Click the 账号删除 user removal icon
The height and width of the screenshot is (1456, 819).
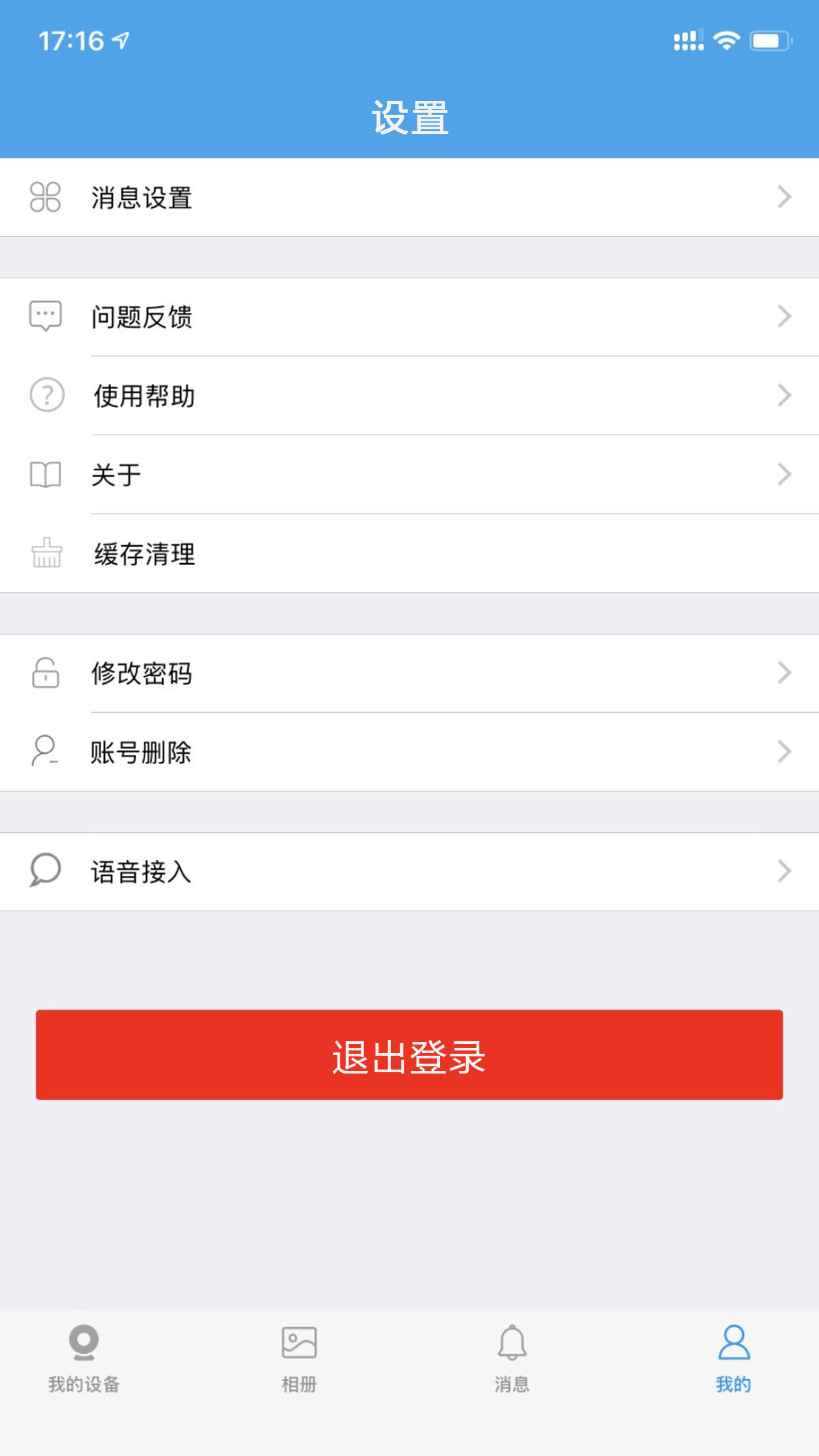tap(44, 751)
